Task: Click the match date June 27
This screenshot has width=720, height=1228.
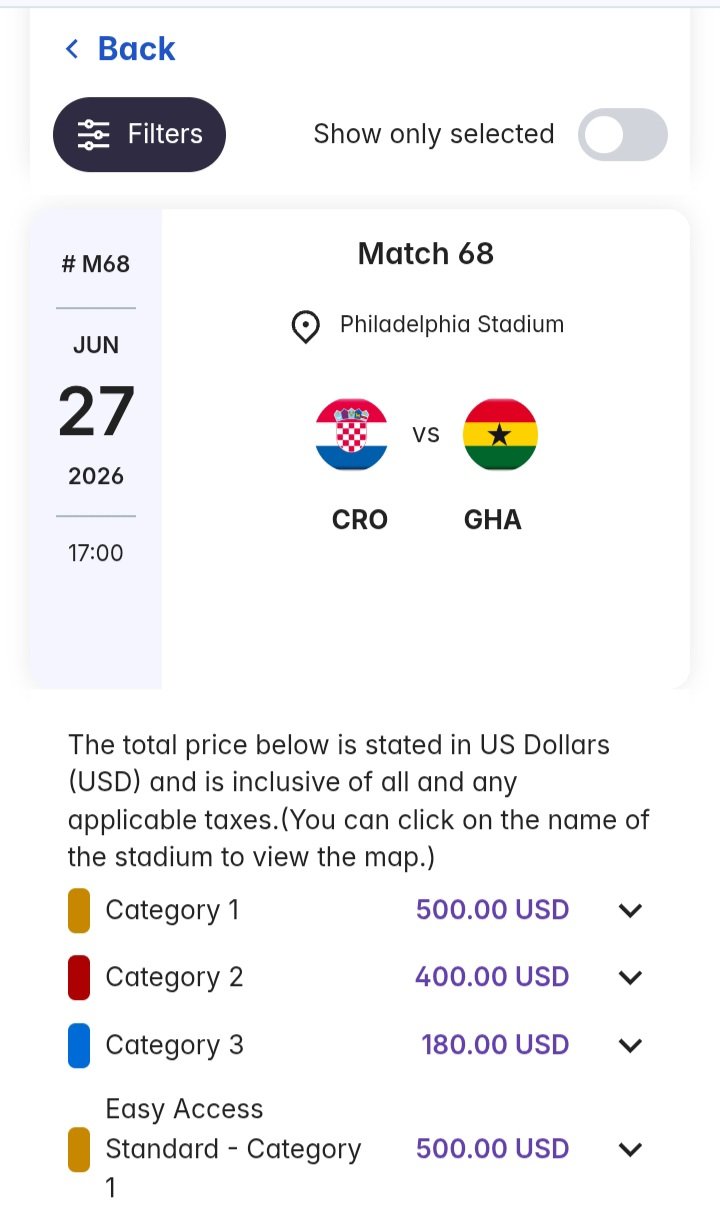Action: [x=95, y=410]
